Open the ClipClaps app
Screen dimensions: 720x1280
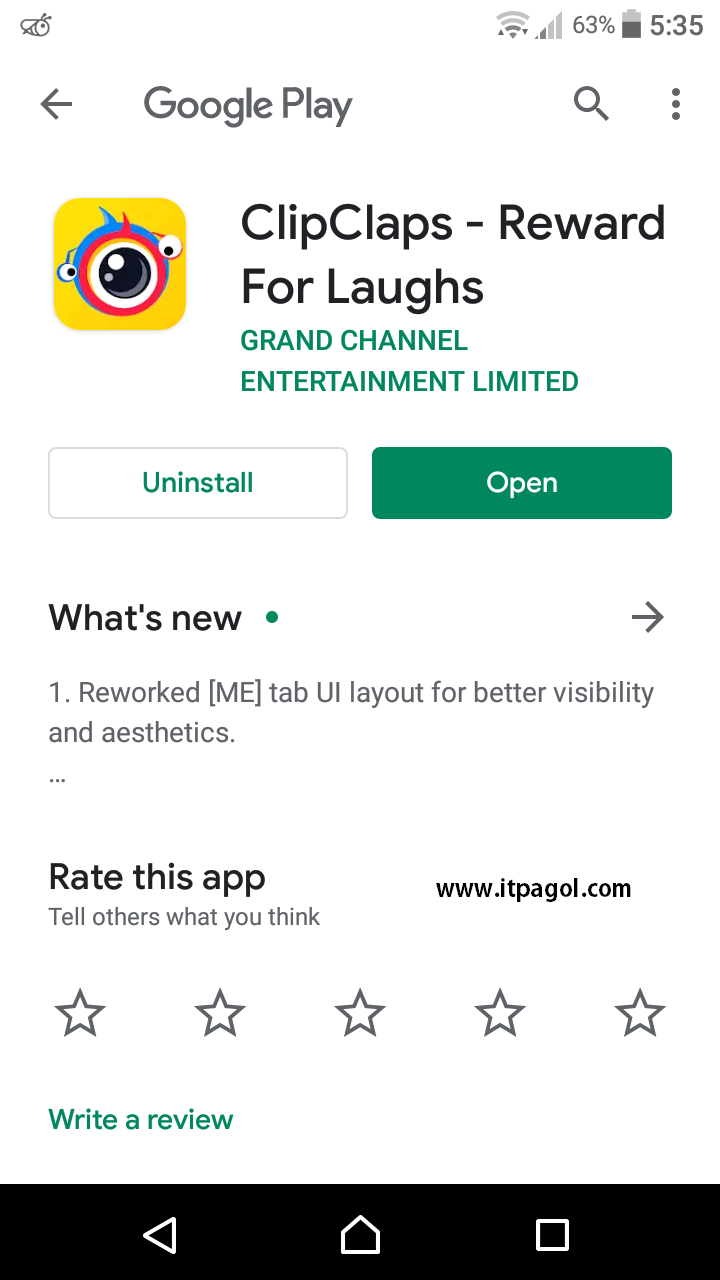tap(522, 483)
